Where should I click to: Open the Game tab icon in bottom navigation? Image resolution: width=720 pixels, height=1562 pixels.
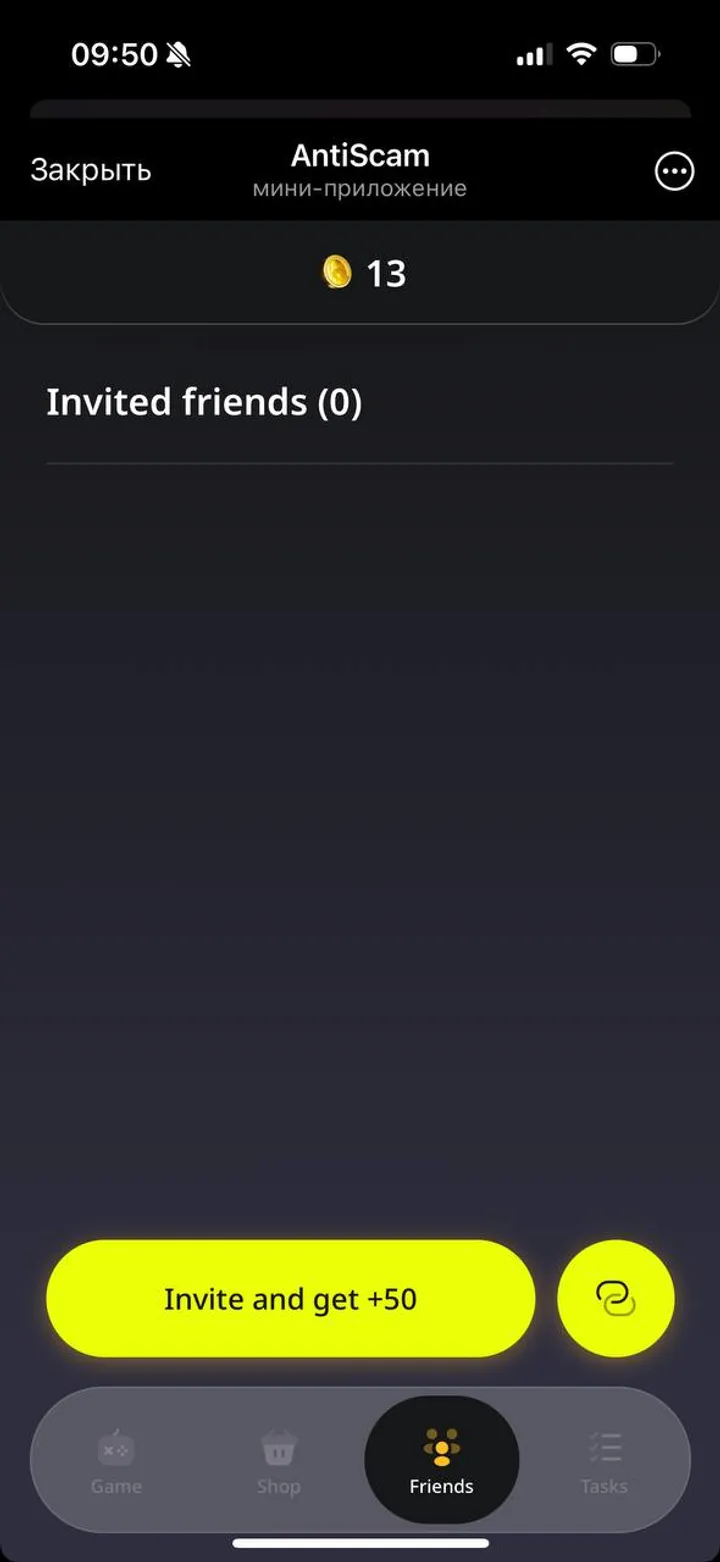click(116, 1447)
